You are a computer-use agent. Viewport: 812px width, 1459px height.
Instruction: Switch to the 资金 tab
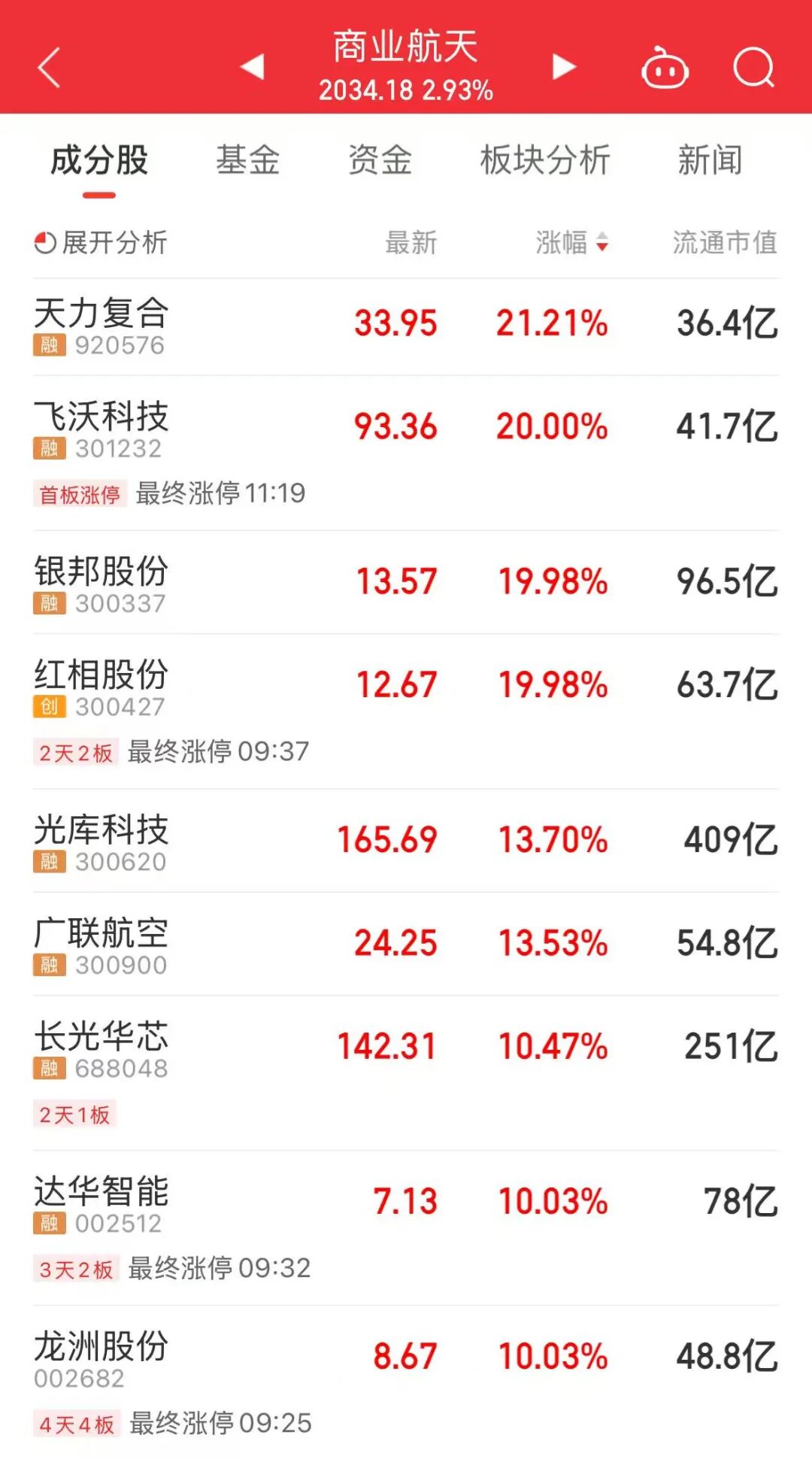tap(380, 161)
